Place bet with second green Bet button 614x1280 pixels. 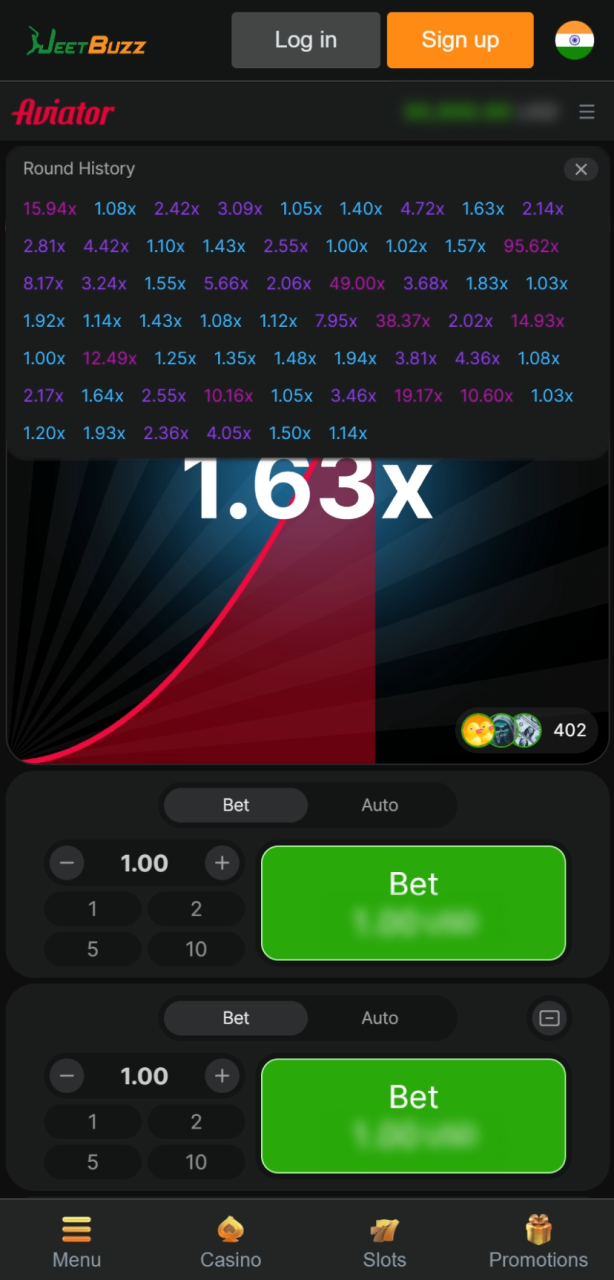[x=413, y=1115]
